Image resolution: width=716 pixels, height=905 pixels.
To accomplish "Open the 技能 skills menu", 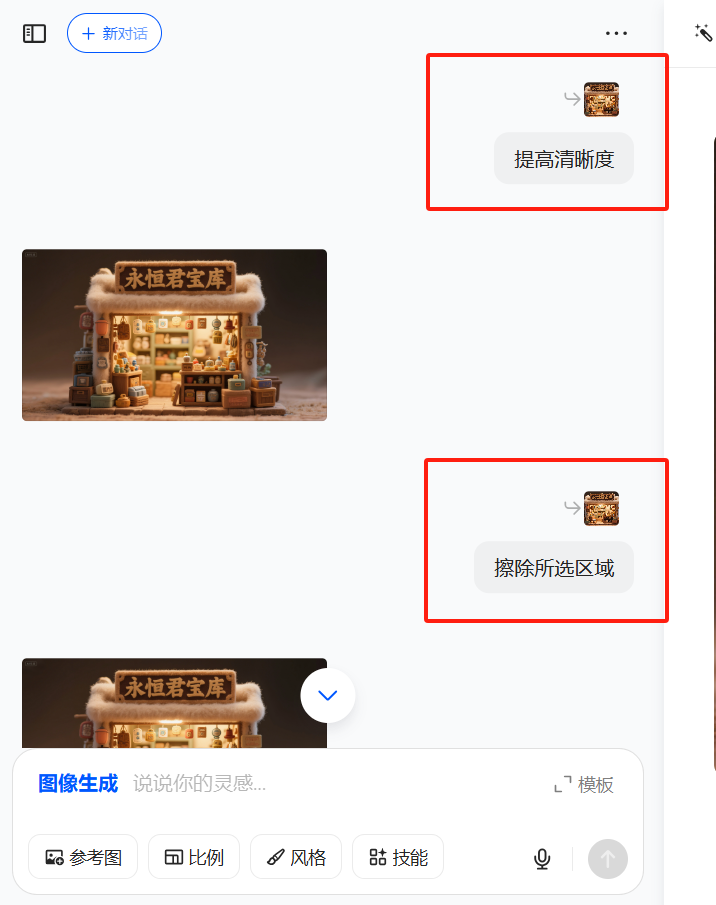I will coord(398,857).
